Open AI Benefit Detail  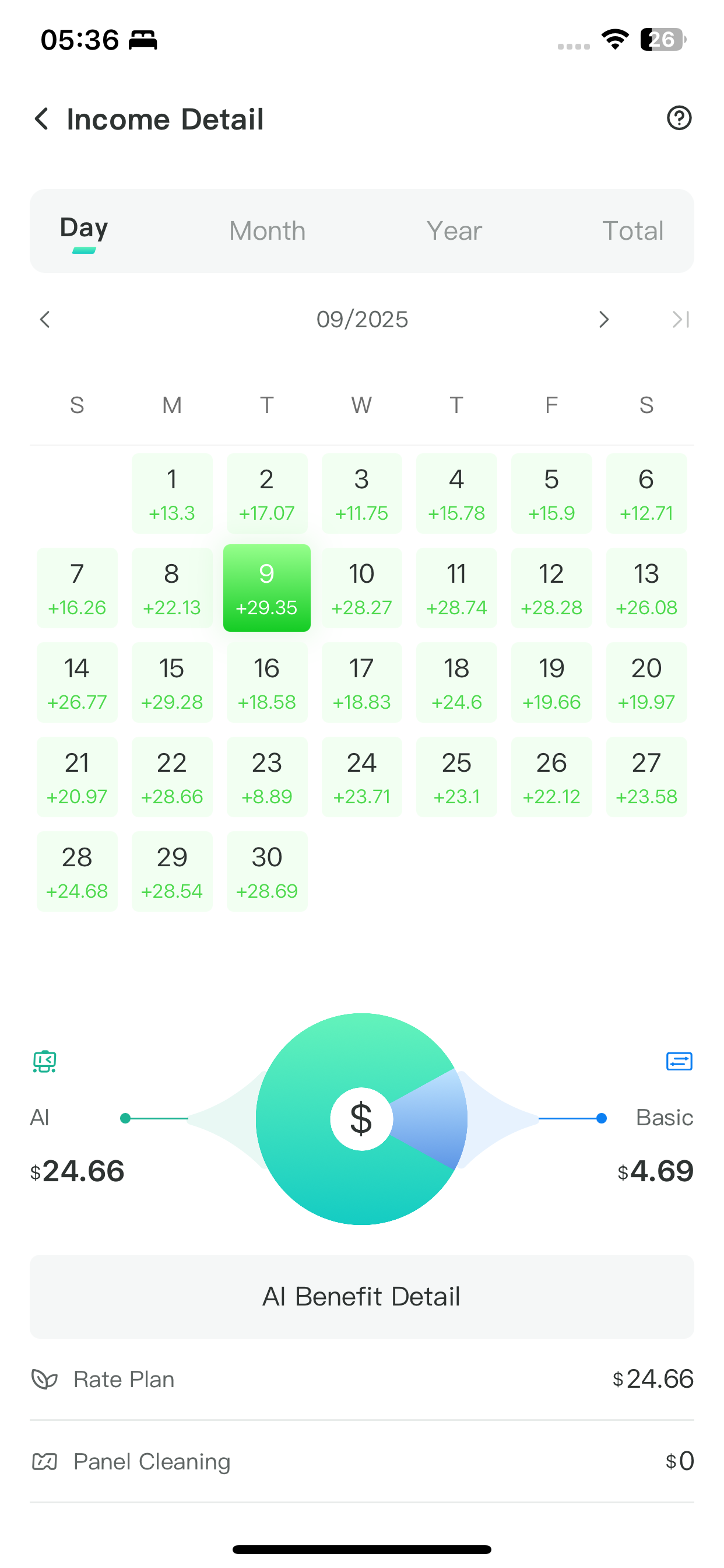coord(361,1297)
